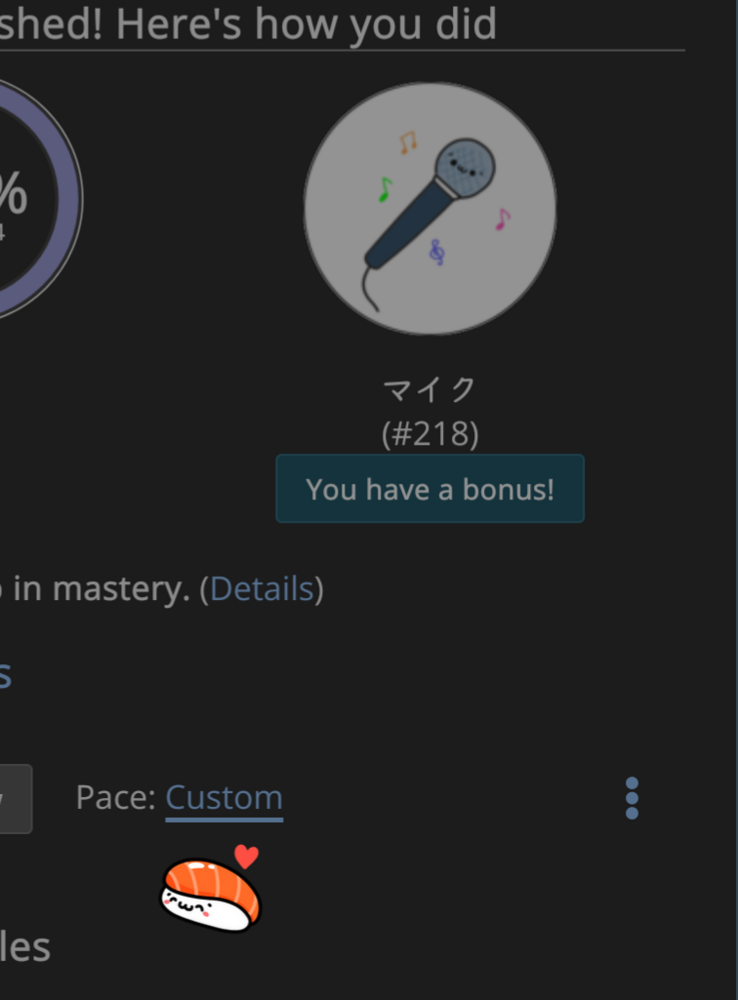Change the Custom pace setting
This screenshot has height=1000, width=738.
[x=224, y=798]
